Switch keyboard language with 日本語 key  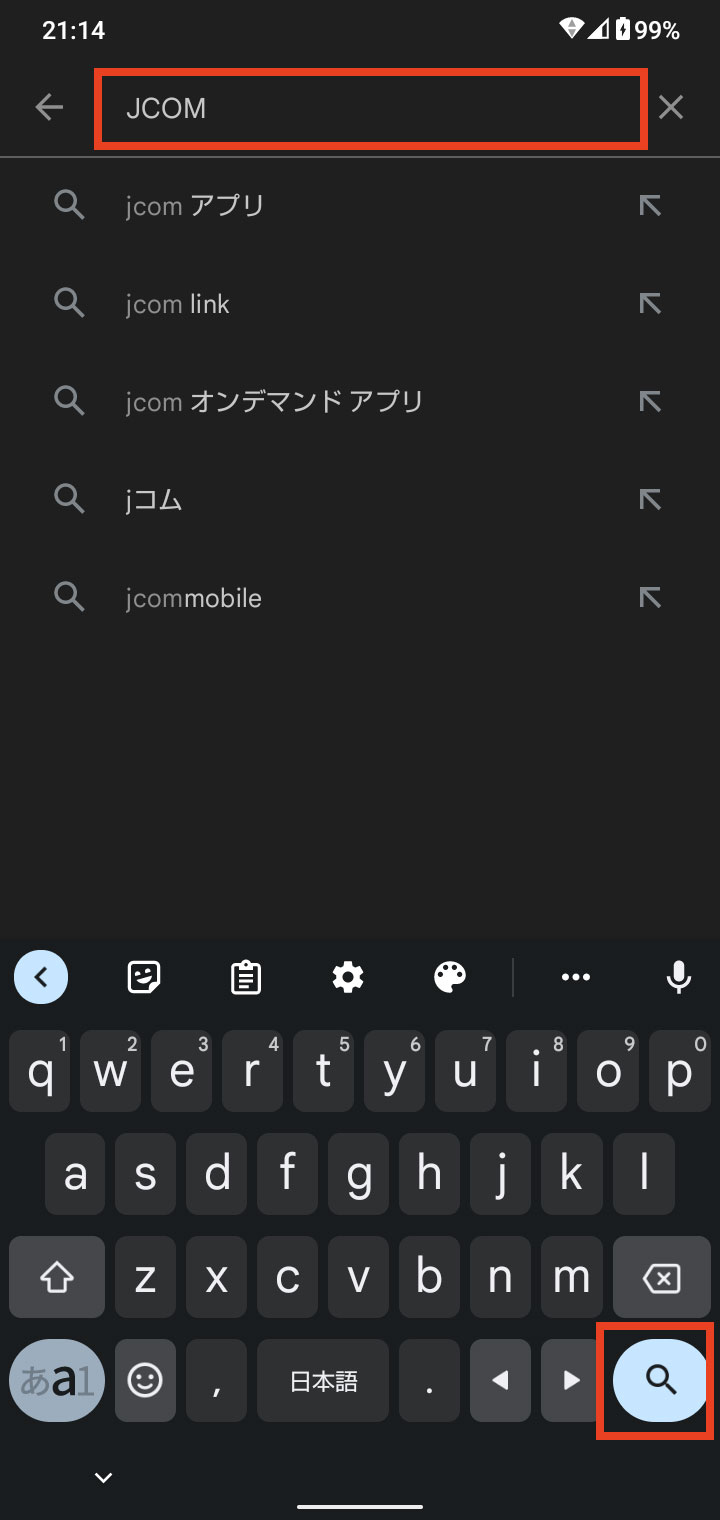pyautogui.click(x=323, y=1381)
